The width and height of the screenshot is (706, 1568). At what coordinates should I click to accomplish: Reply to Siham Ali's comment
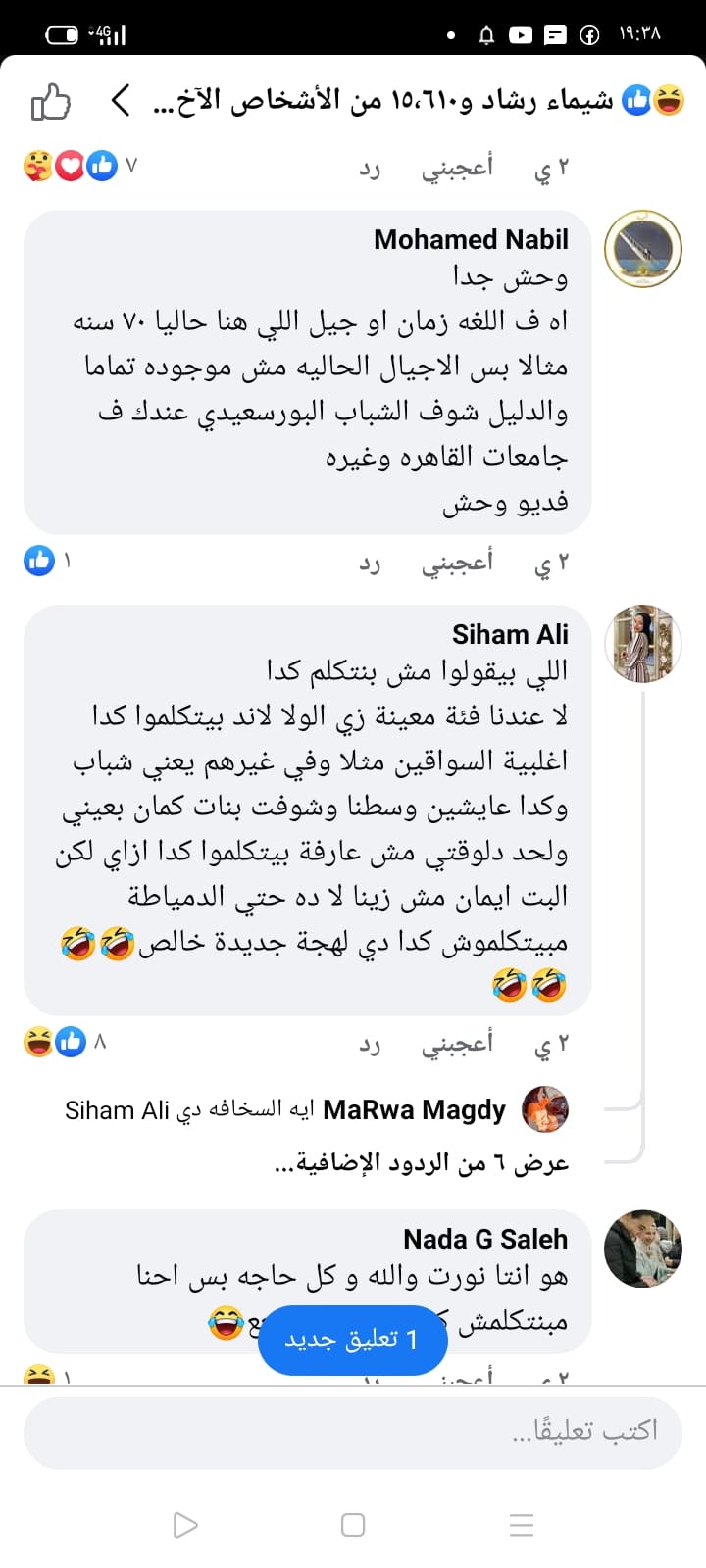(369, 1044)
